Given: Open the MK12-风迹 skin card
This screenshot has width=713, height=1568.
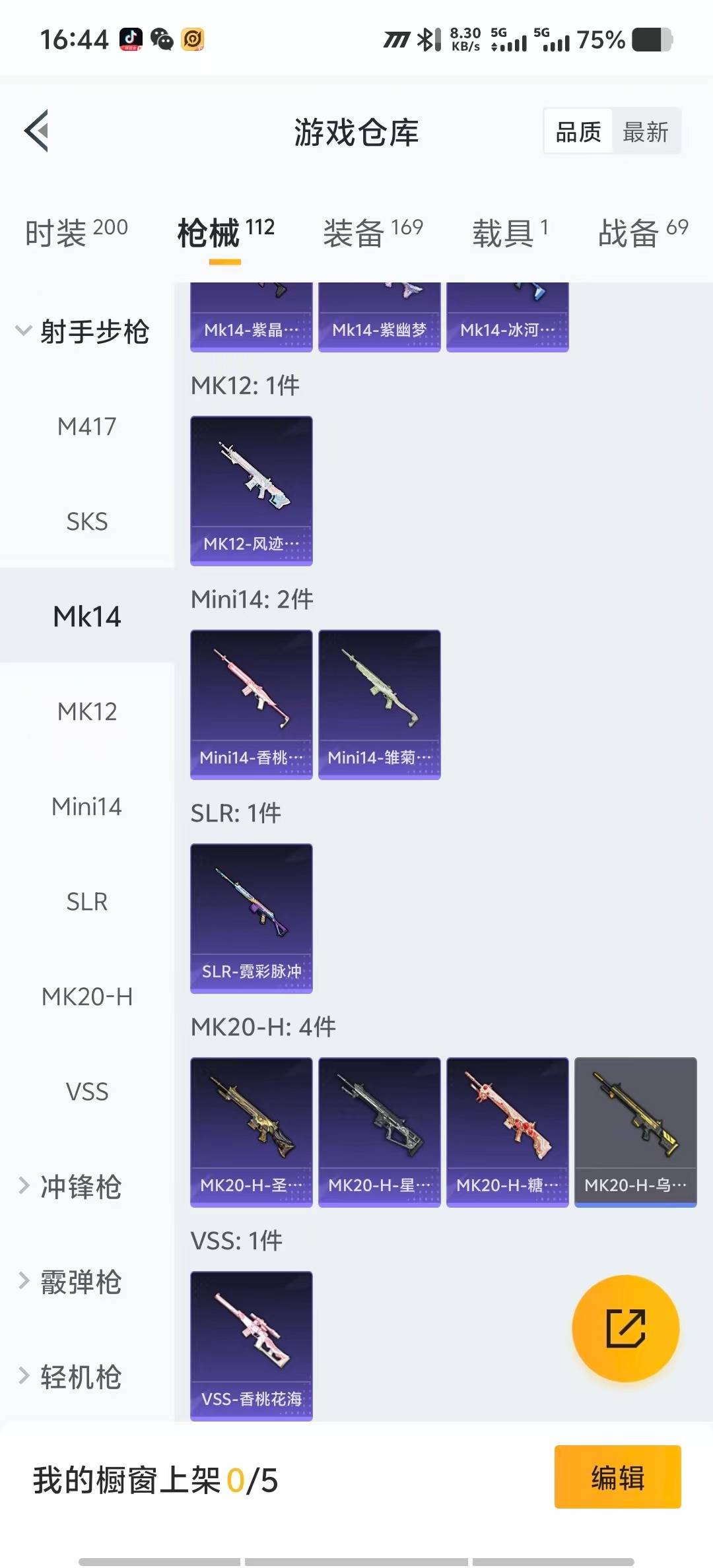Looking at the screenshot, I should [x=251, y=490].
